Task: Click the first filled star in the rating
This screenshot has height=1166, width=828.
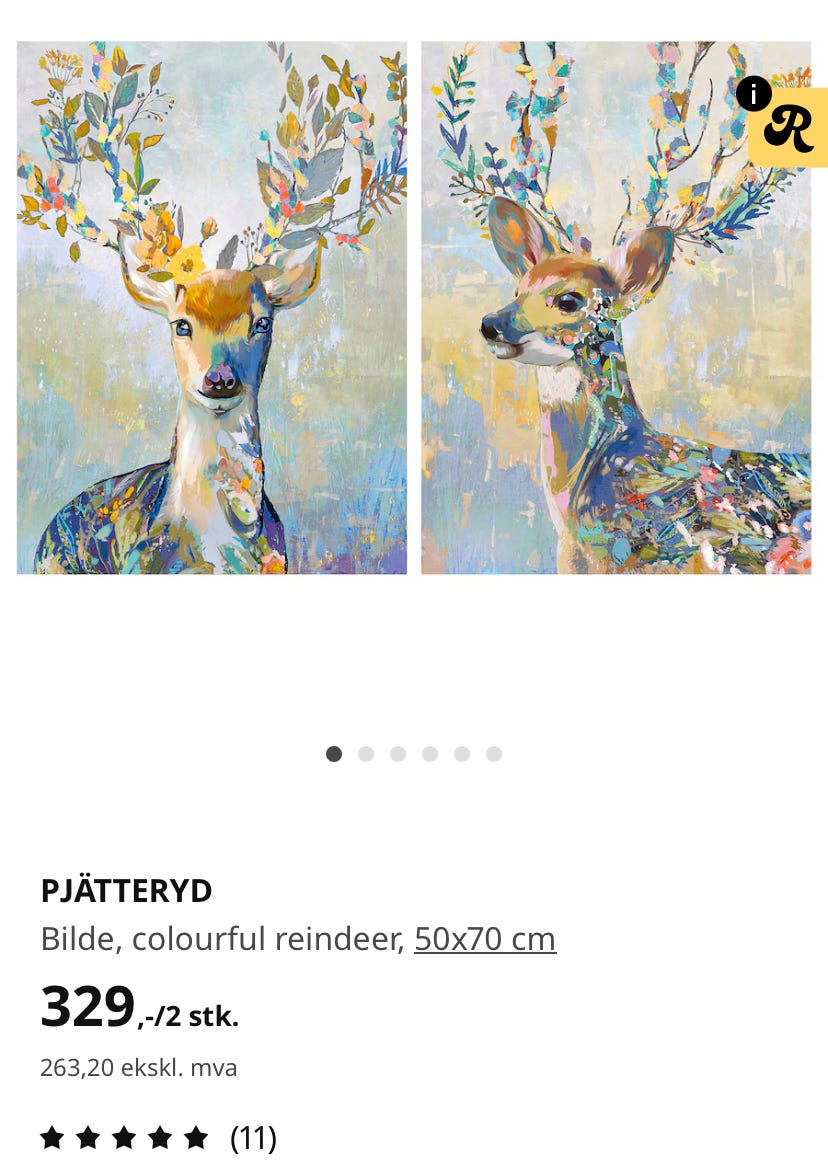Action: 54,1137
